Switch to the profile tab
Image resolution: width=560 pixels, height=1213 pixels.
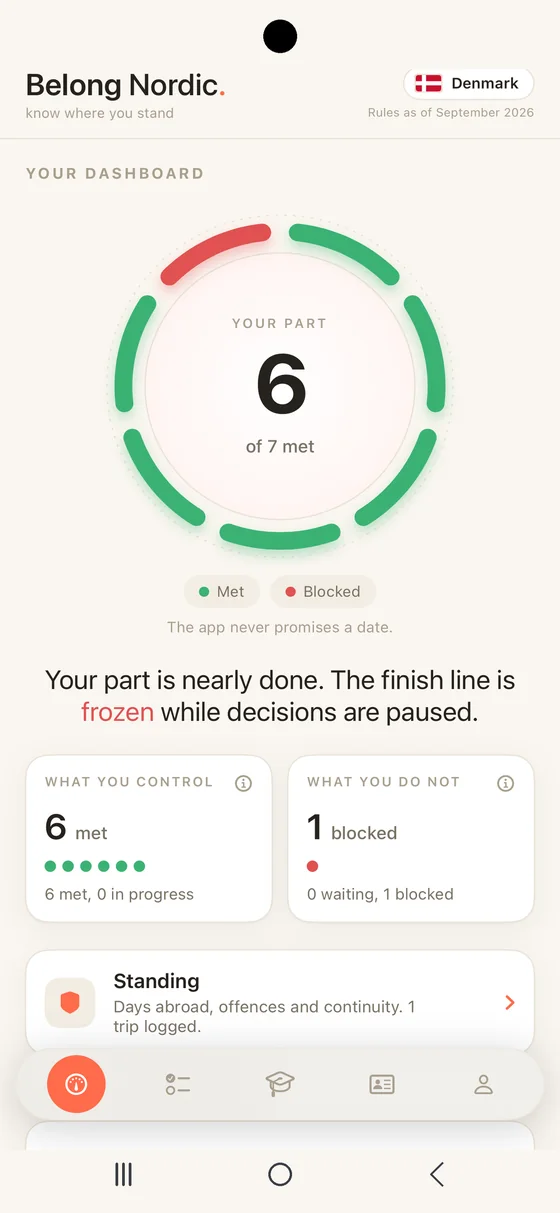(484, 1084)
